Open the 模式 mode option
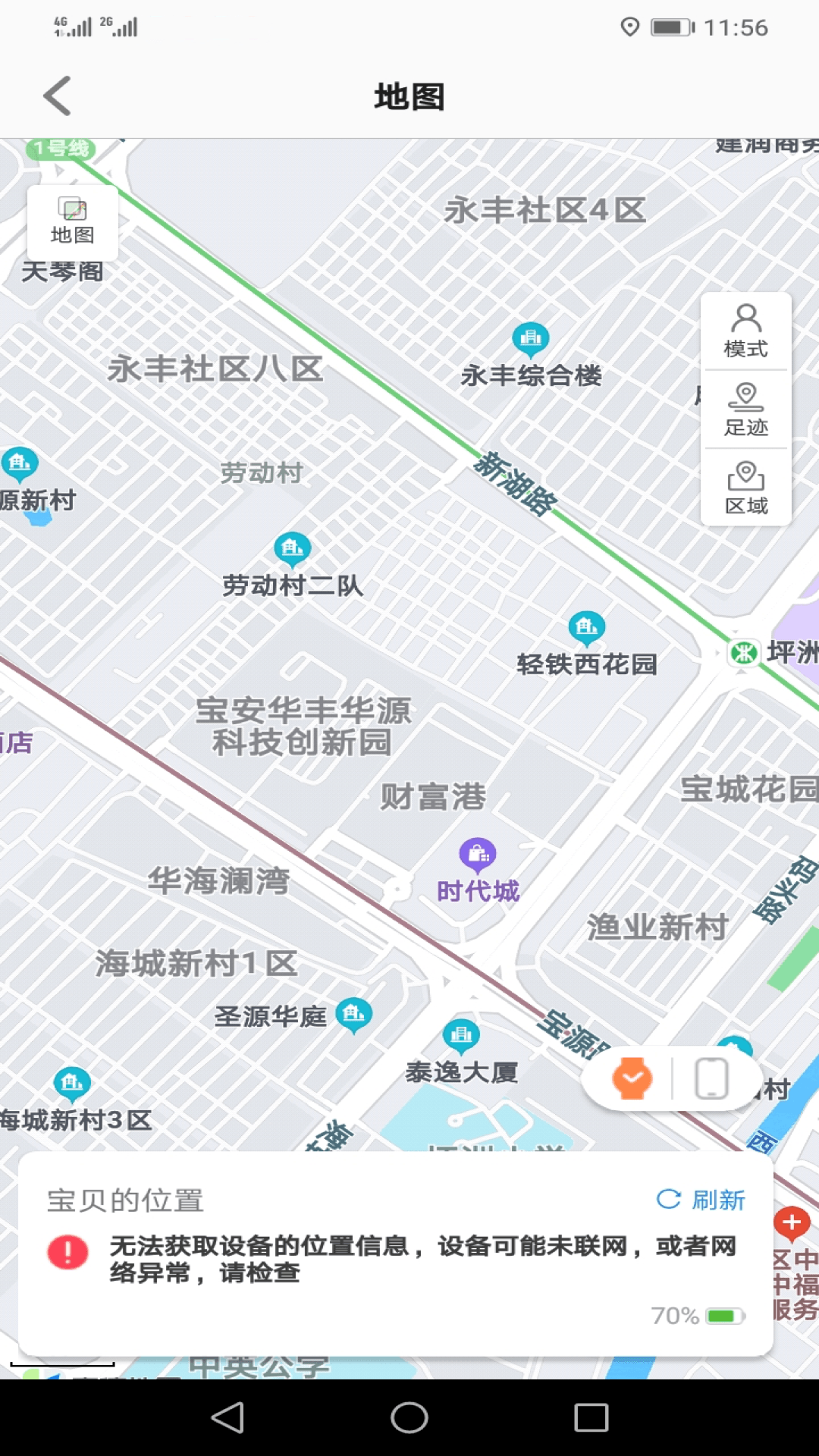Viewport: 819px width, 1456px height. pyautogui.click(x=745, y=331)
